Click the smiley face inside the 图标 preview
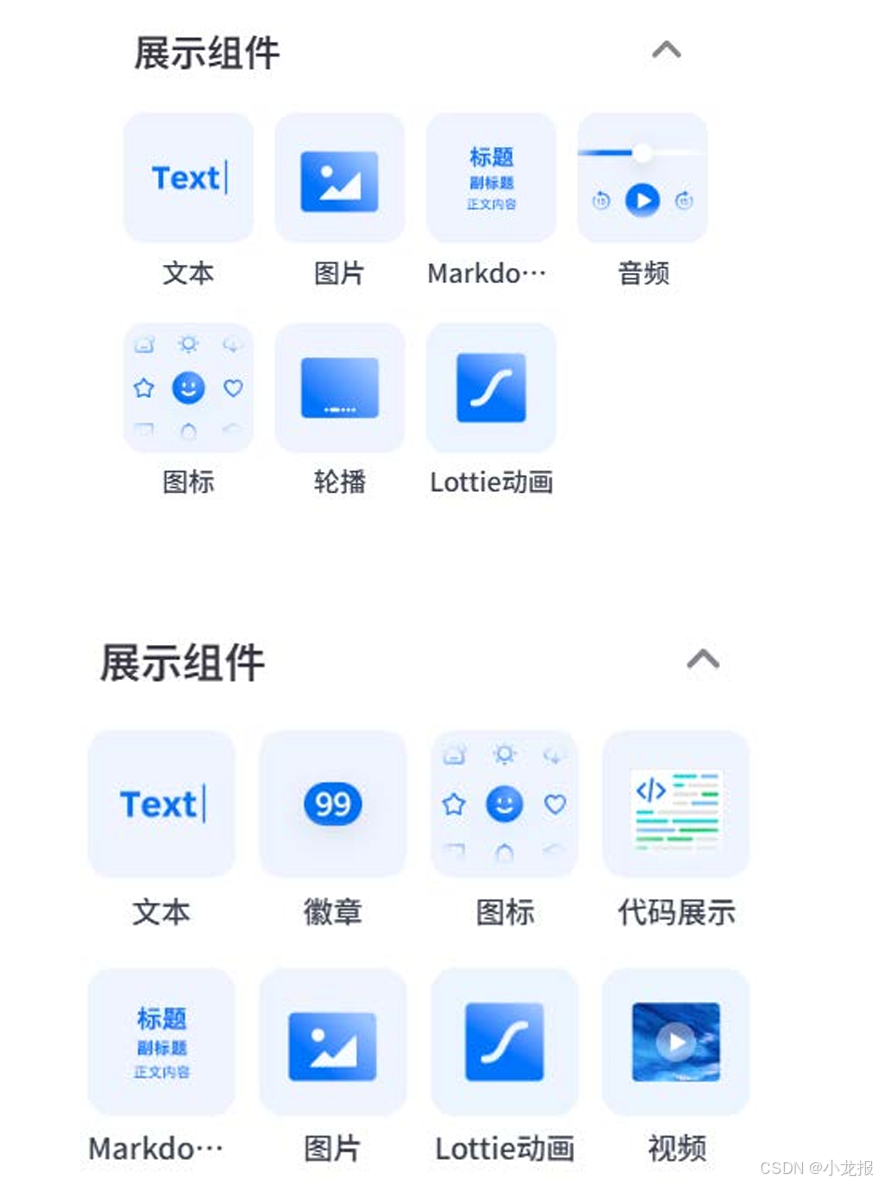This screenshot has height=1183, width=877. (188, 386)
